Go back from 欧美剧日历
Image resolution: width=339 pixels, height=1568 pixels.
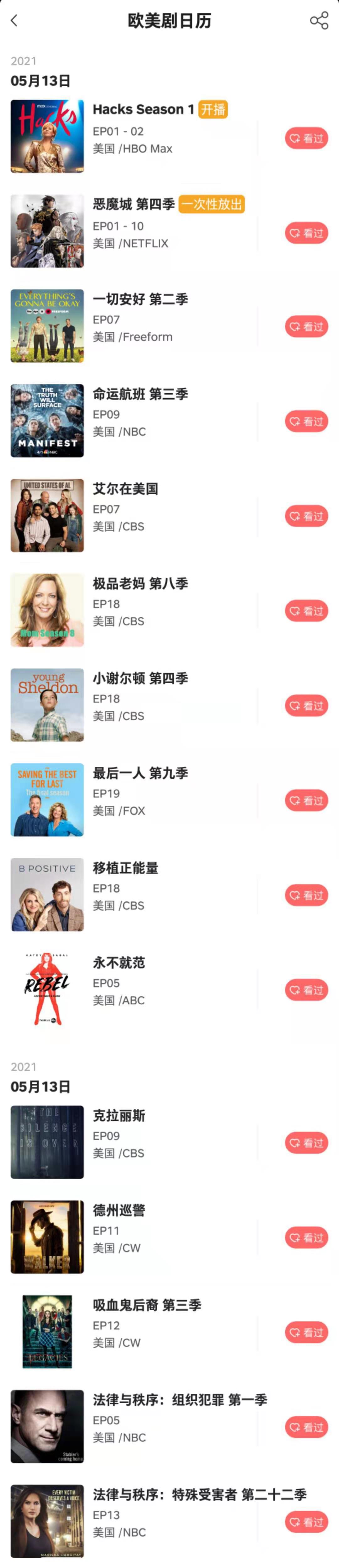point(15,21)
